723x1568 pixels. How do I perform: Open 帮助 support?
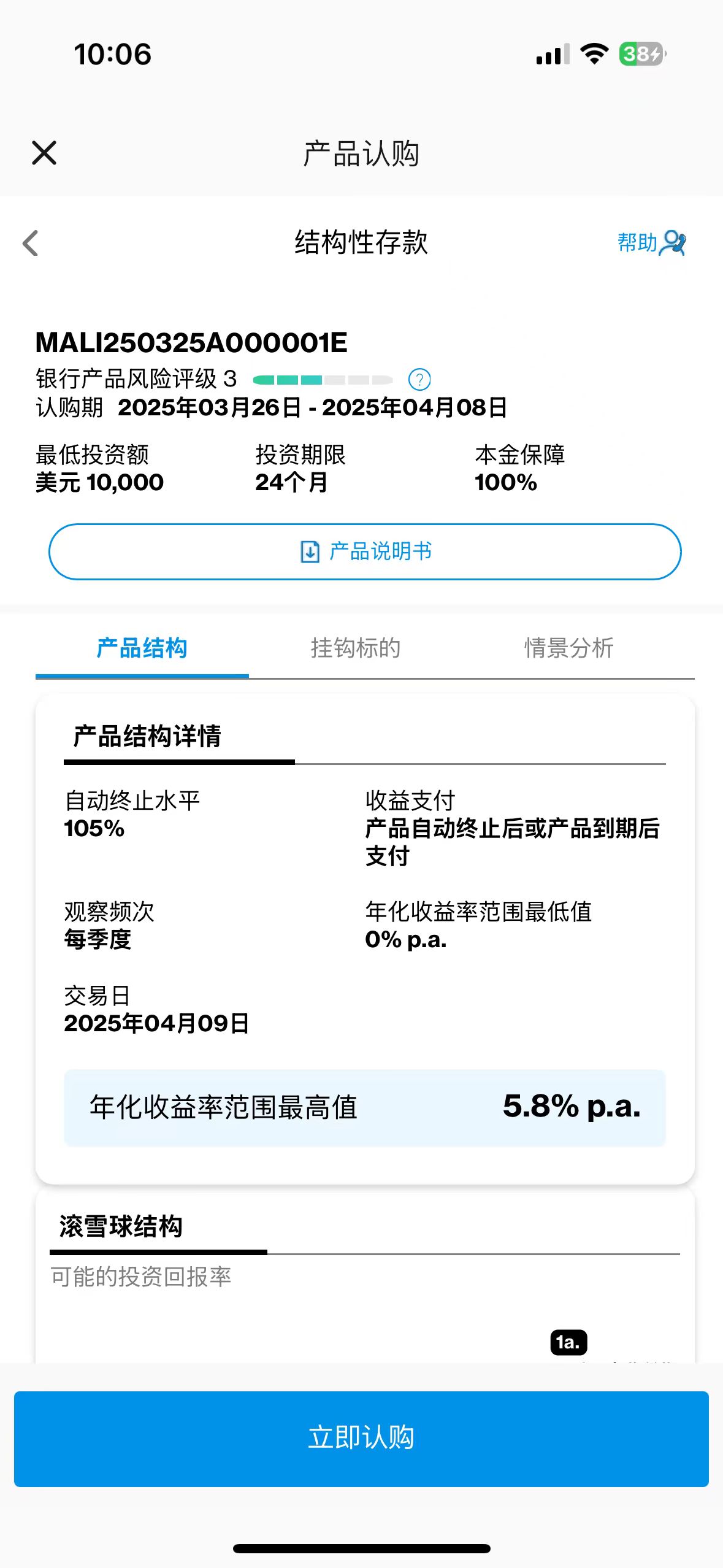point(651,243)
